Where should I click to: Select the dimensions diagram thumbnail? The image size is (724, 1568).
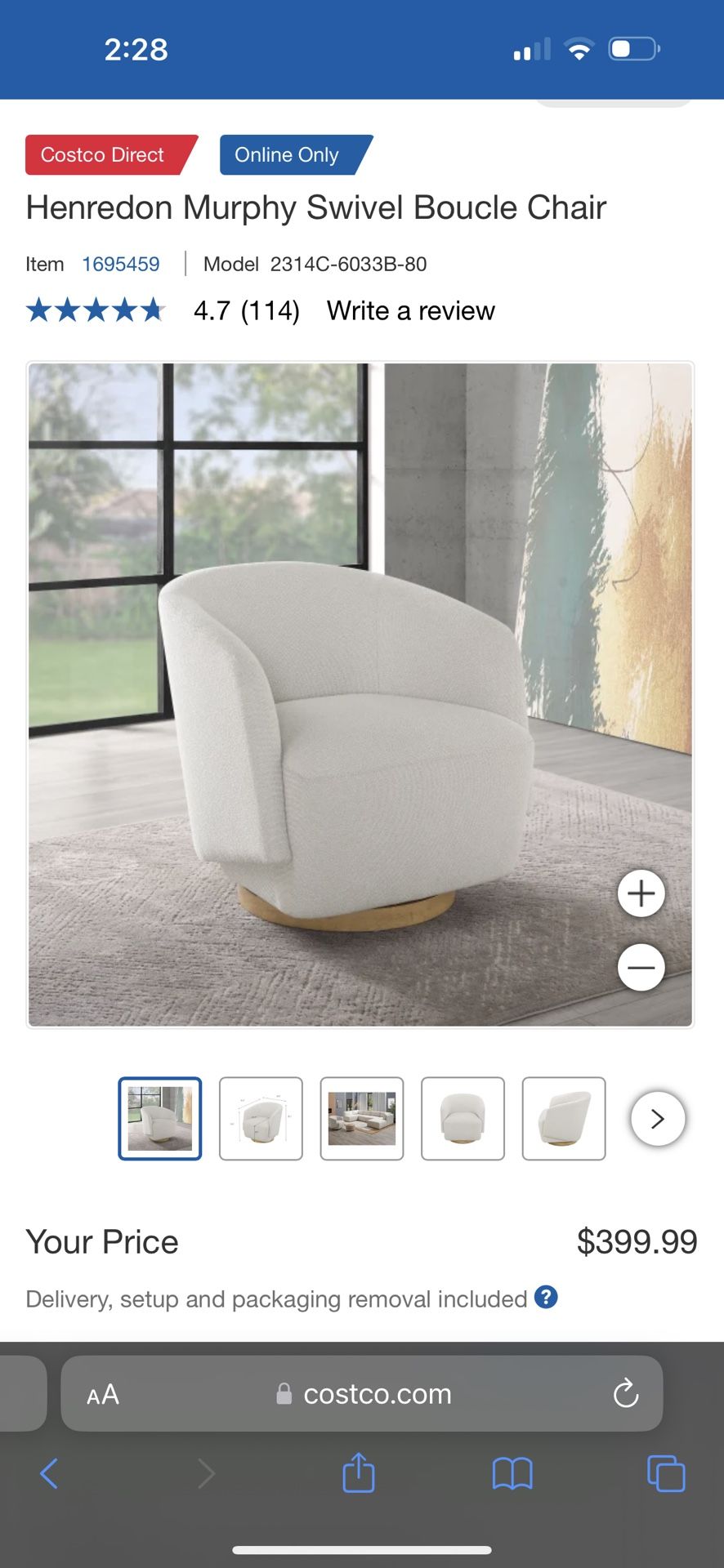coord(261,1118)
